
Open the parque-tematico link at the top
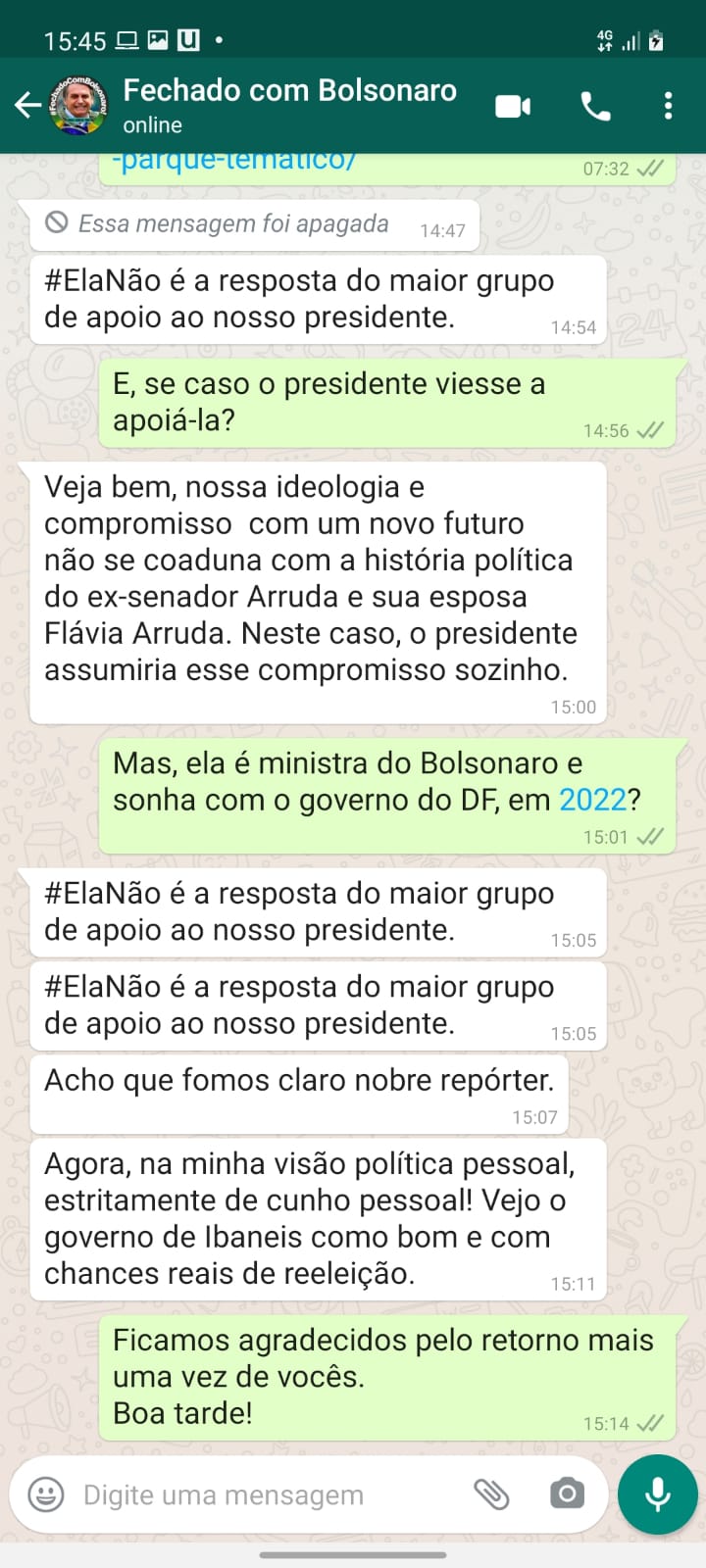(x=233, y=162)
